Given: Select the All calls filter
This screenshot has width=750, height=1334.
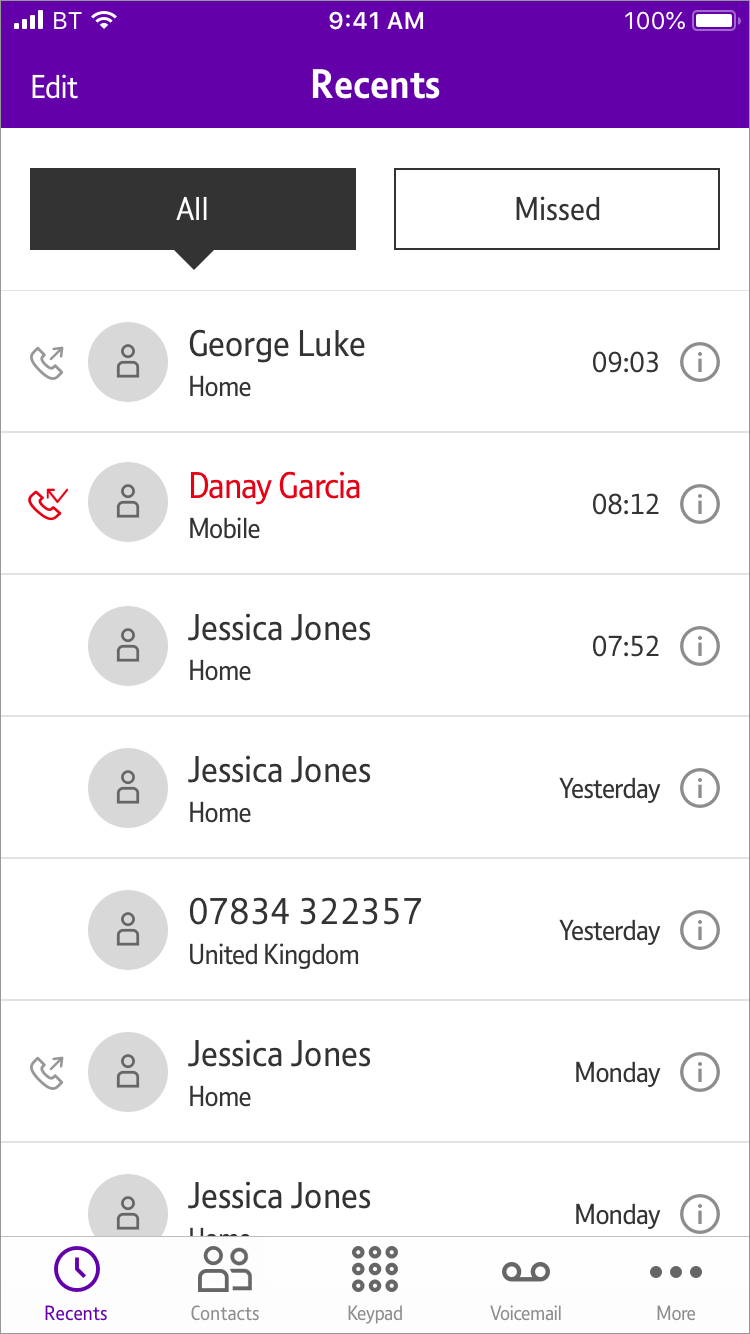Looking at the screenshot, I should (x=193, y=209).
